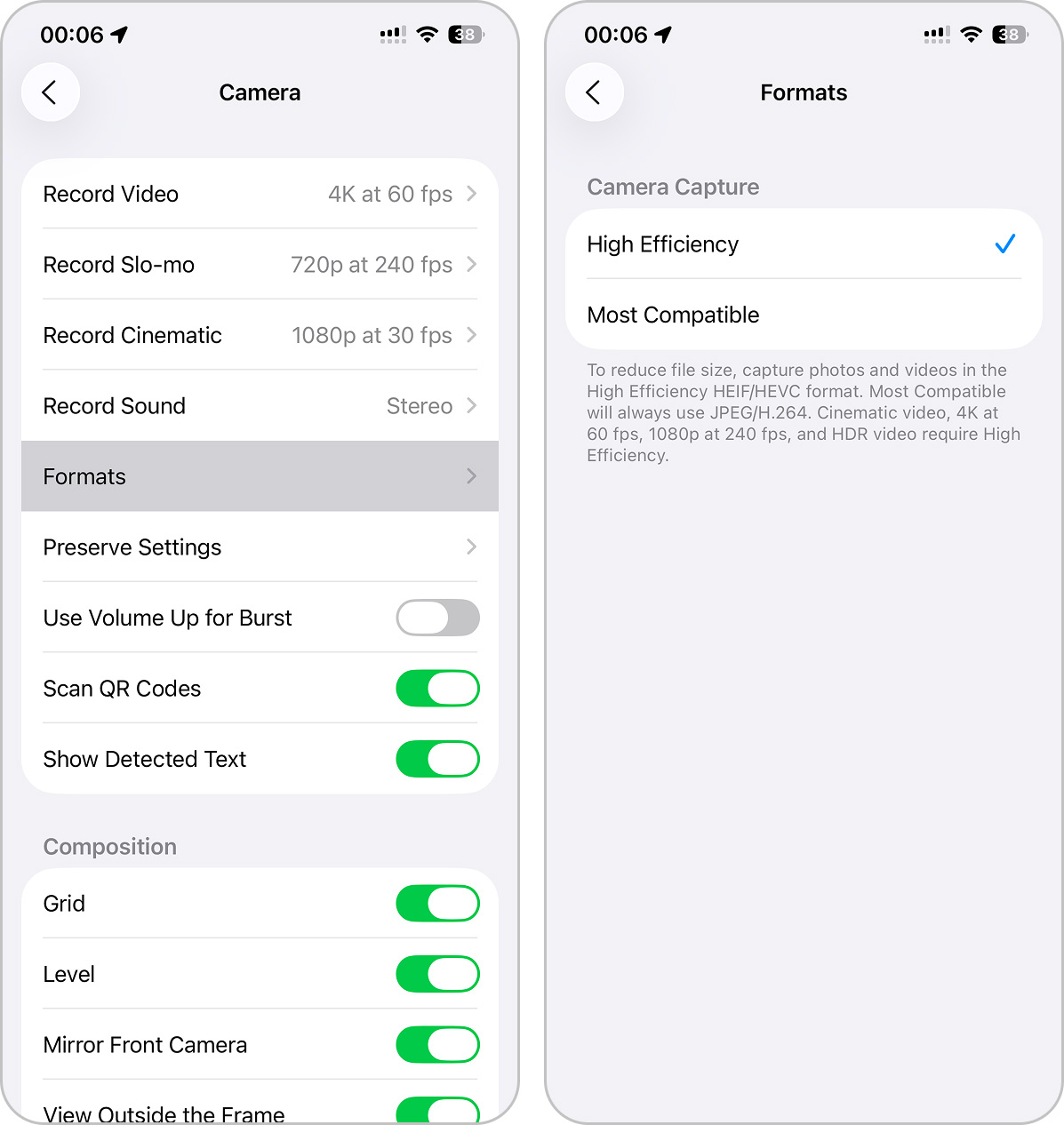This screenshot has width=1064, height=1125.
Task: Disable Mirror Front Camera
Action: coord(437,1045)
